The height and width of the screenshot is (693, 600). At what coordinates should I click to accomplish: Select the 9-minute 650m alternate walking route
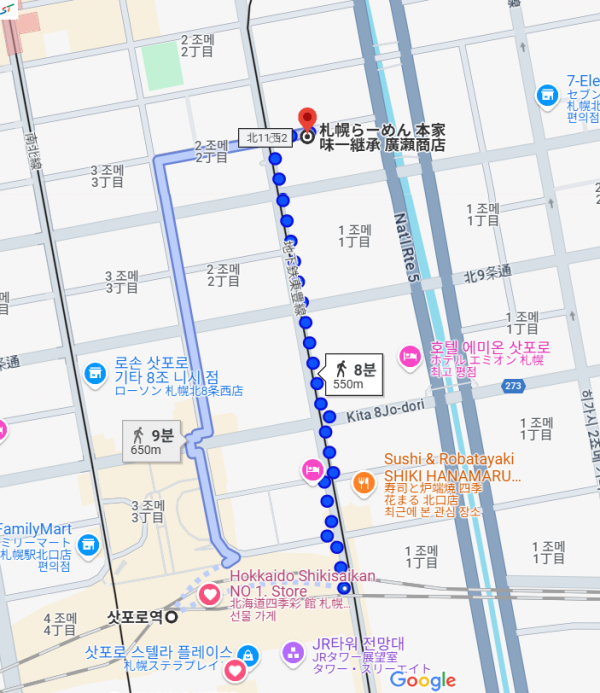(x=152, y=441)
